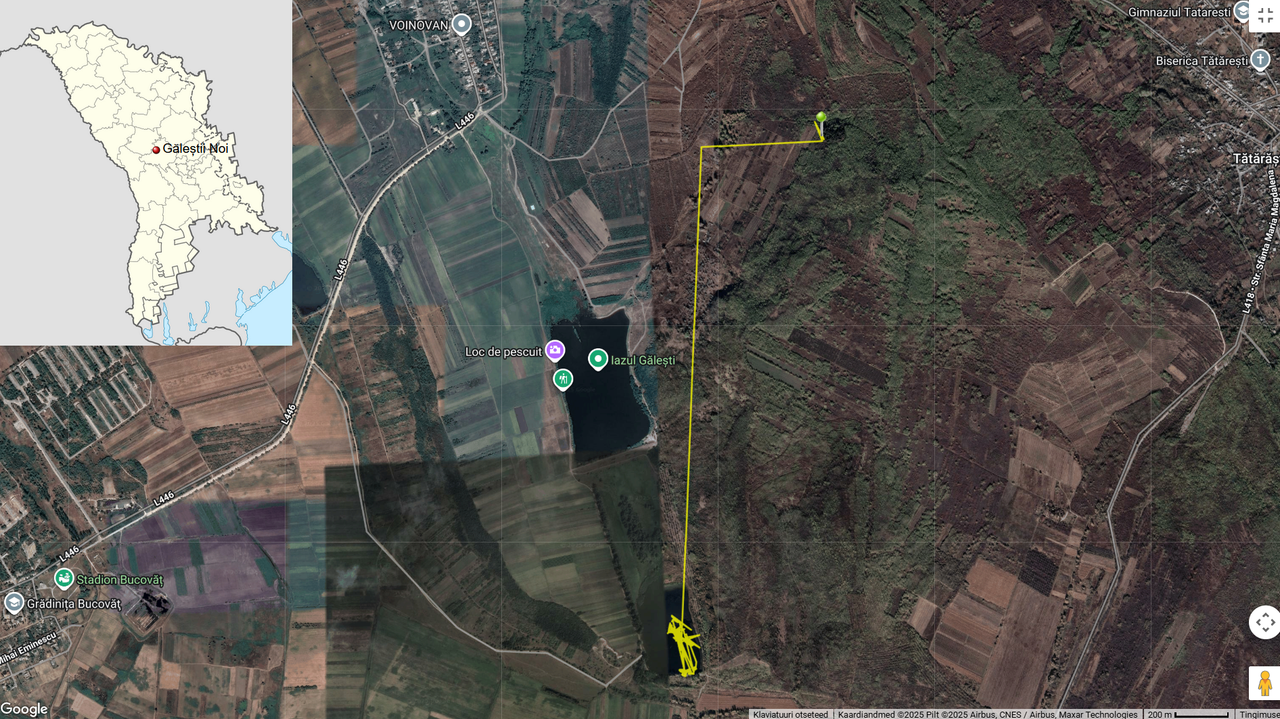Screen dimensions: 1280x719
Task: Open Klaviatuuri otseteed keyboard shortcuts
Action: point(790,714)
